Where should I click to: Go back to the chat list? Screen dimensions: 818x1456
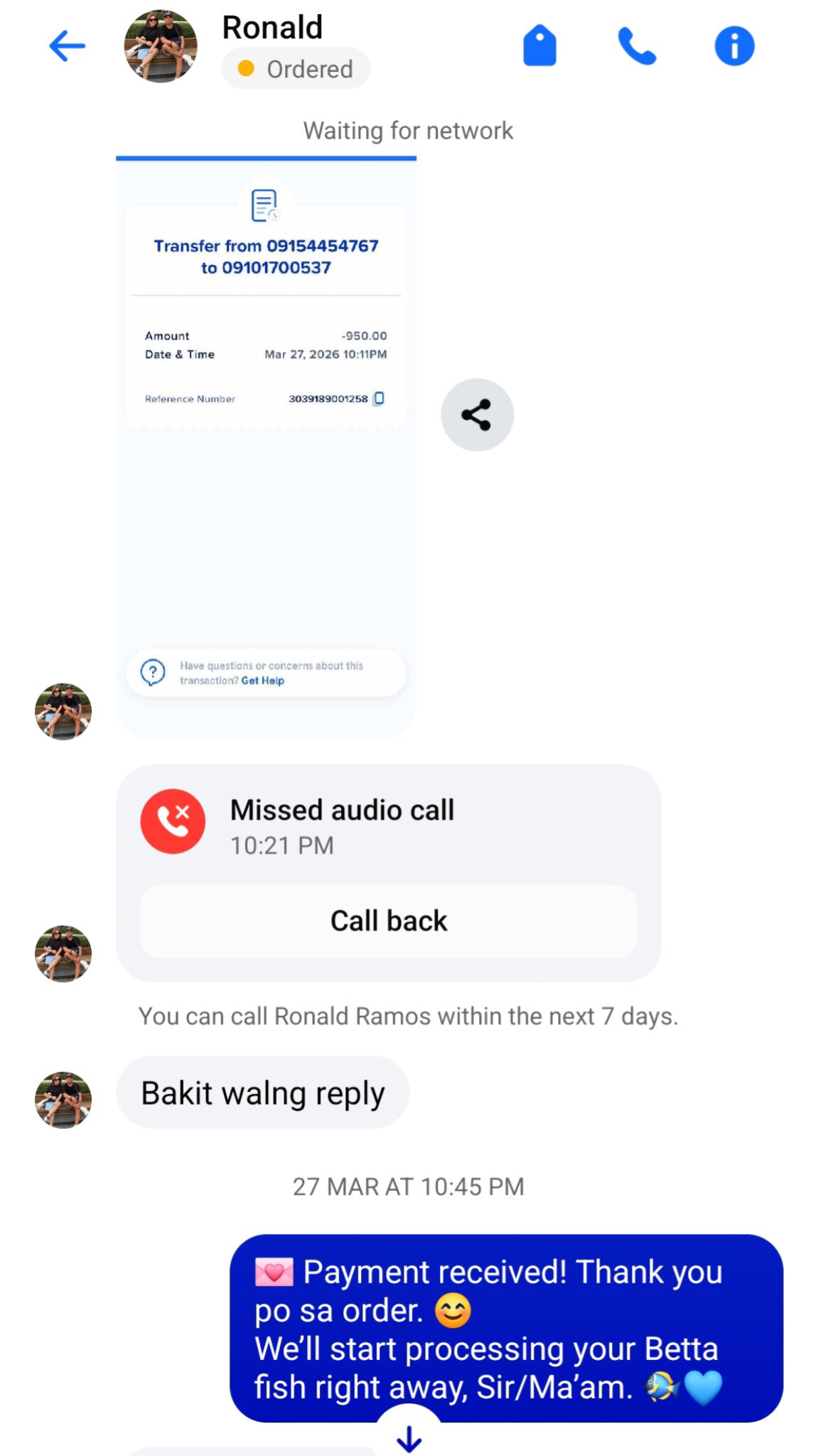click(68, 47)
